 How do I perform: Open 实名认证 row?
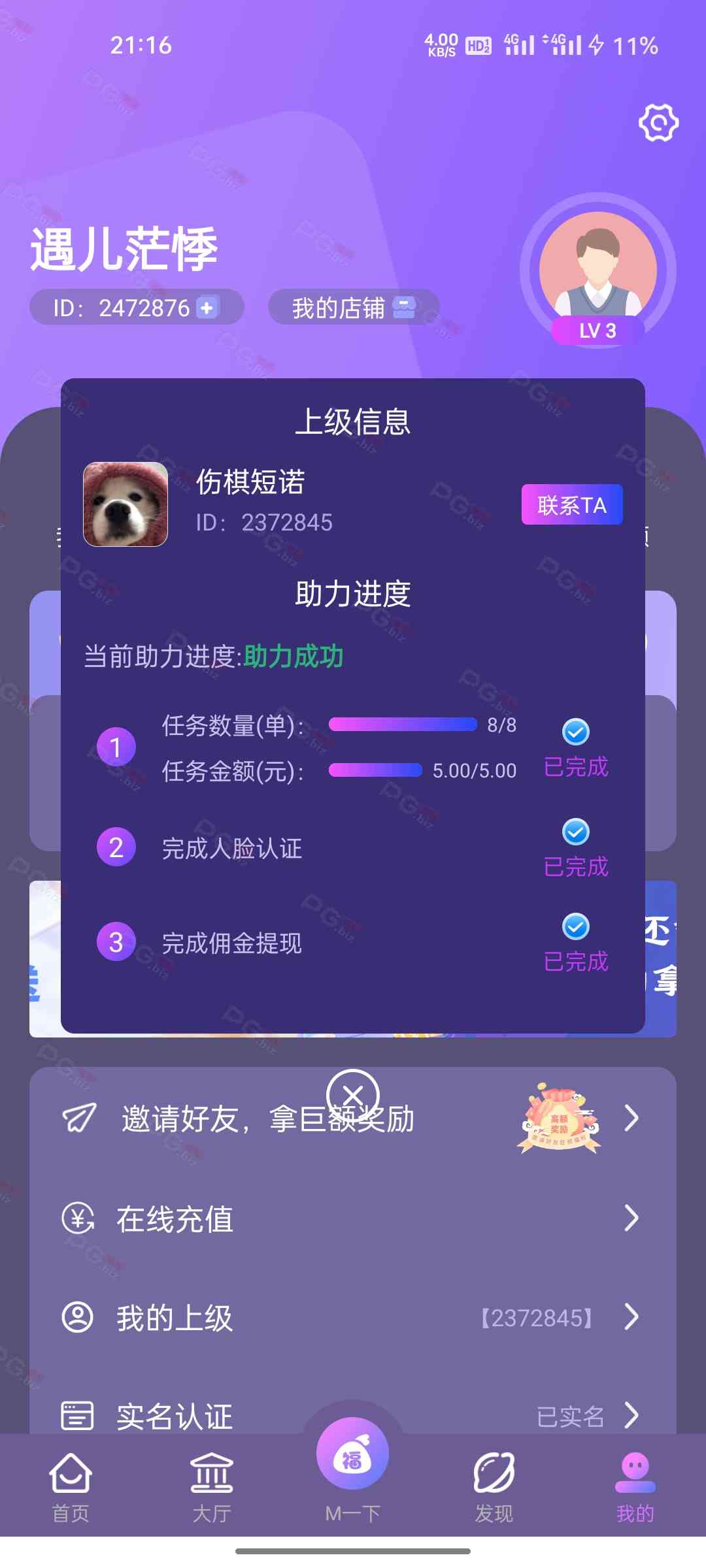tap(353, 1415)
